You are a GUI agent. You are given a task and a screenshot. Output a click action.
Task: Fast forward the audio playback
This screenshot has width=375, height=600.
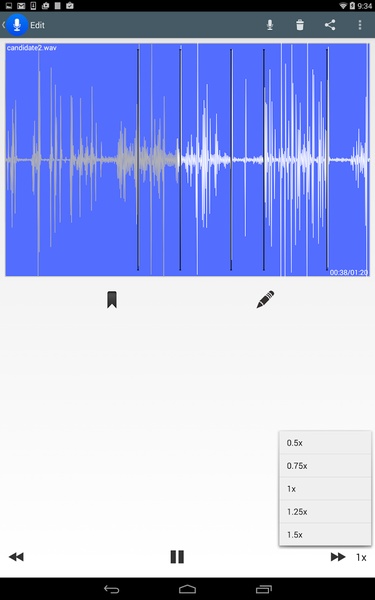[338, 557]
